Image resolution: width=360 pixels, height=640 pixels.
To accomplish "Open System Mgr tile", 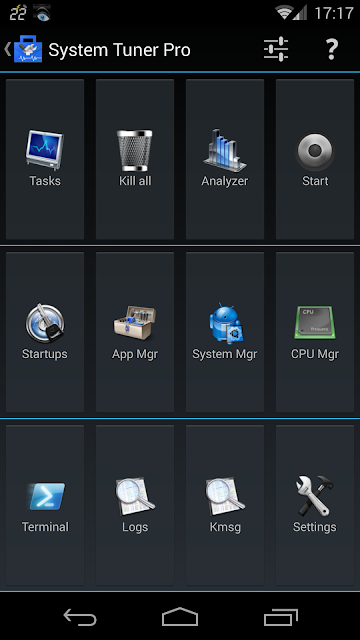I will click(225, 332).
